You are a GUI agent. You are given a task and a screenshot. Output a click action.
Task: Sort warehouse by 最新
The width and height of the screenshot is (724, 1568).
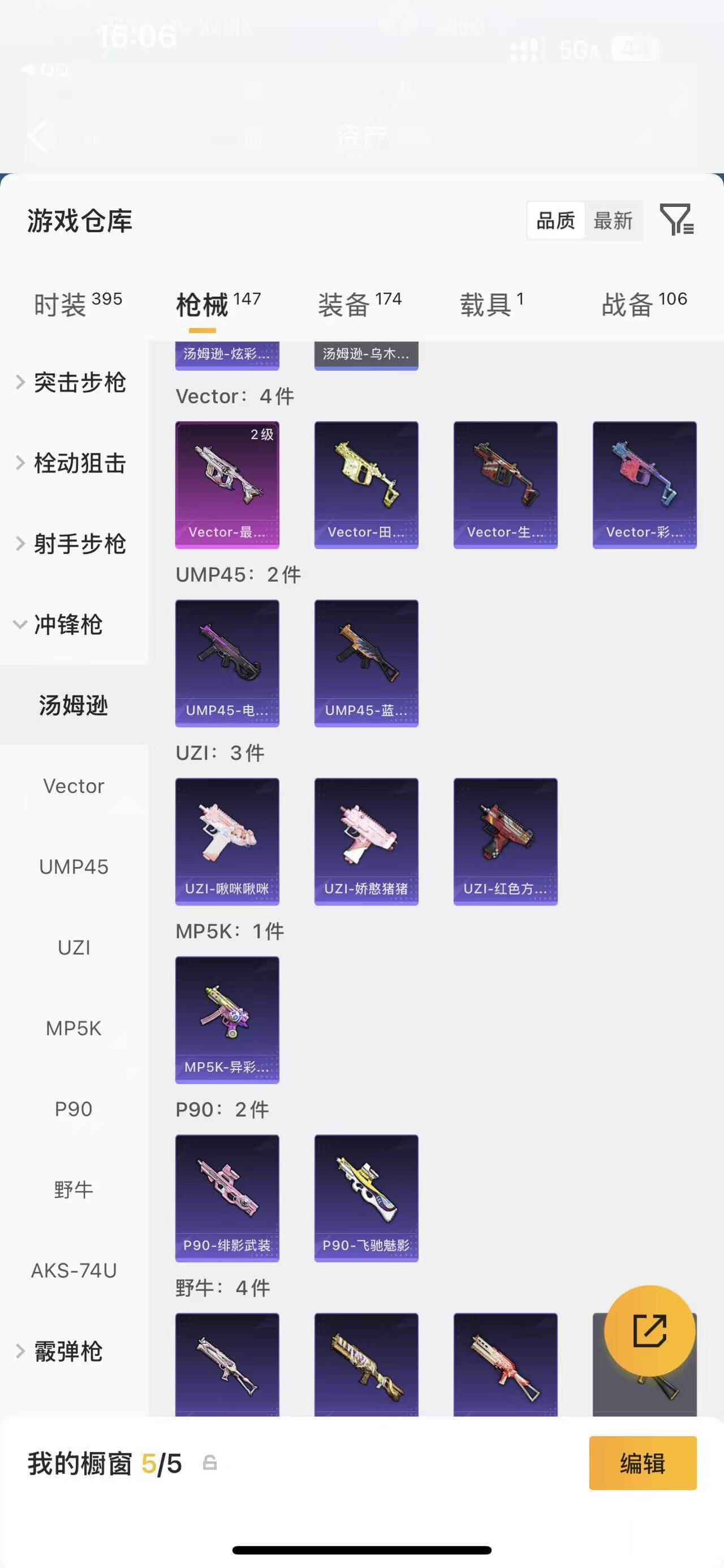tap(613, 220)
